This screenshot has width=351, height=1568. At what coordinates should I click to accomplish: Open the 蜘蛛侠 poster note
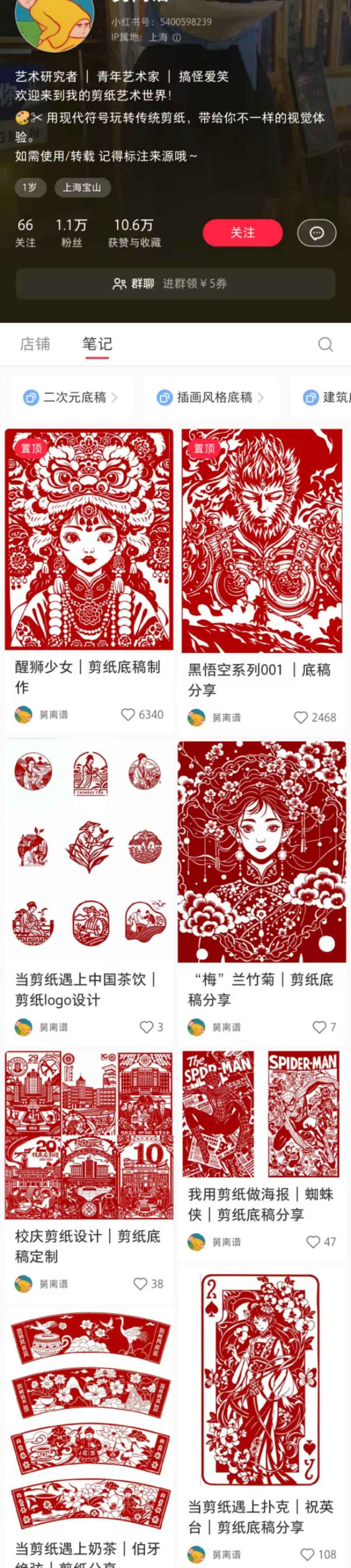point(261,1114)
